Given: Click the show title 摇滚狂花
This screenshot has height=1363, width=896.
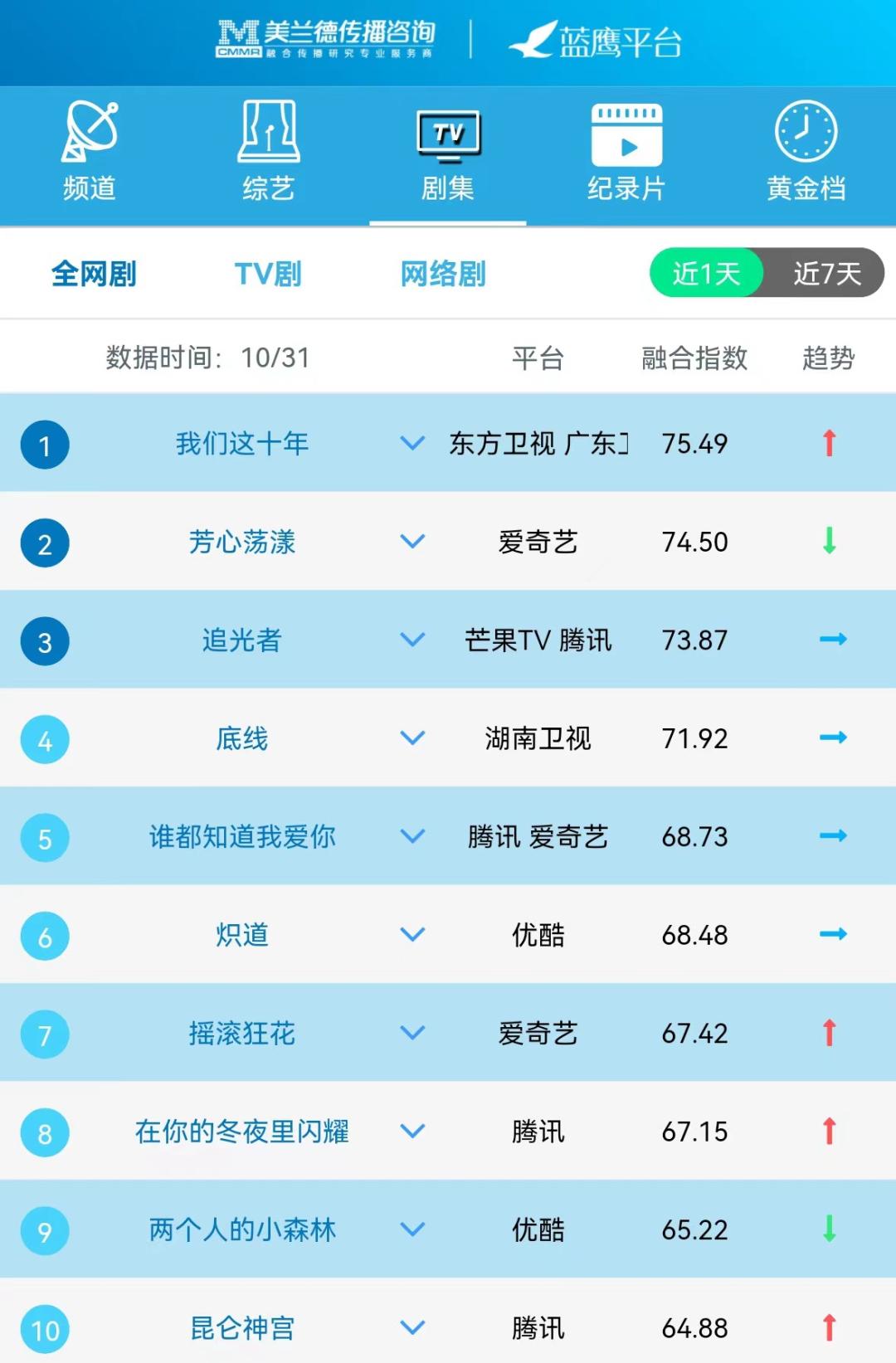Looking at the screenshot, I should click(x=241, y=1033).
